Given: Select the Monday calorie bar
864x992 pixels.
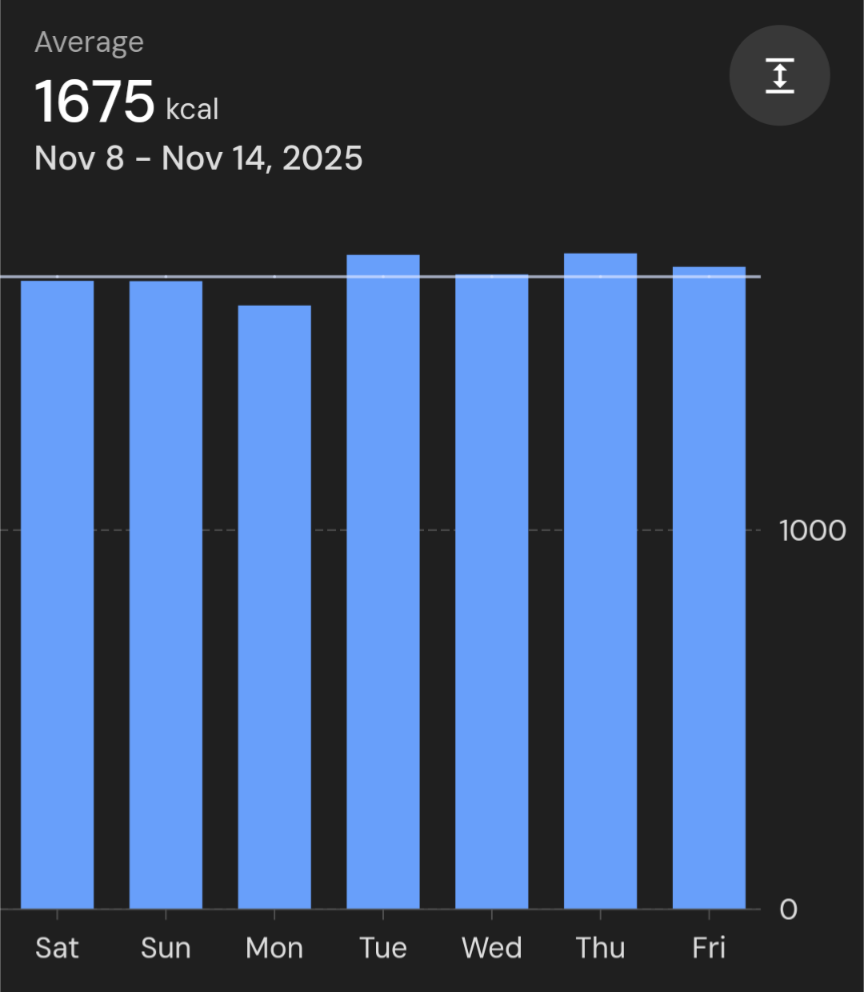Looking at the screenshot, I should [x=274, y=606].
